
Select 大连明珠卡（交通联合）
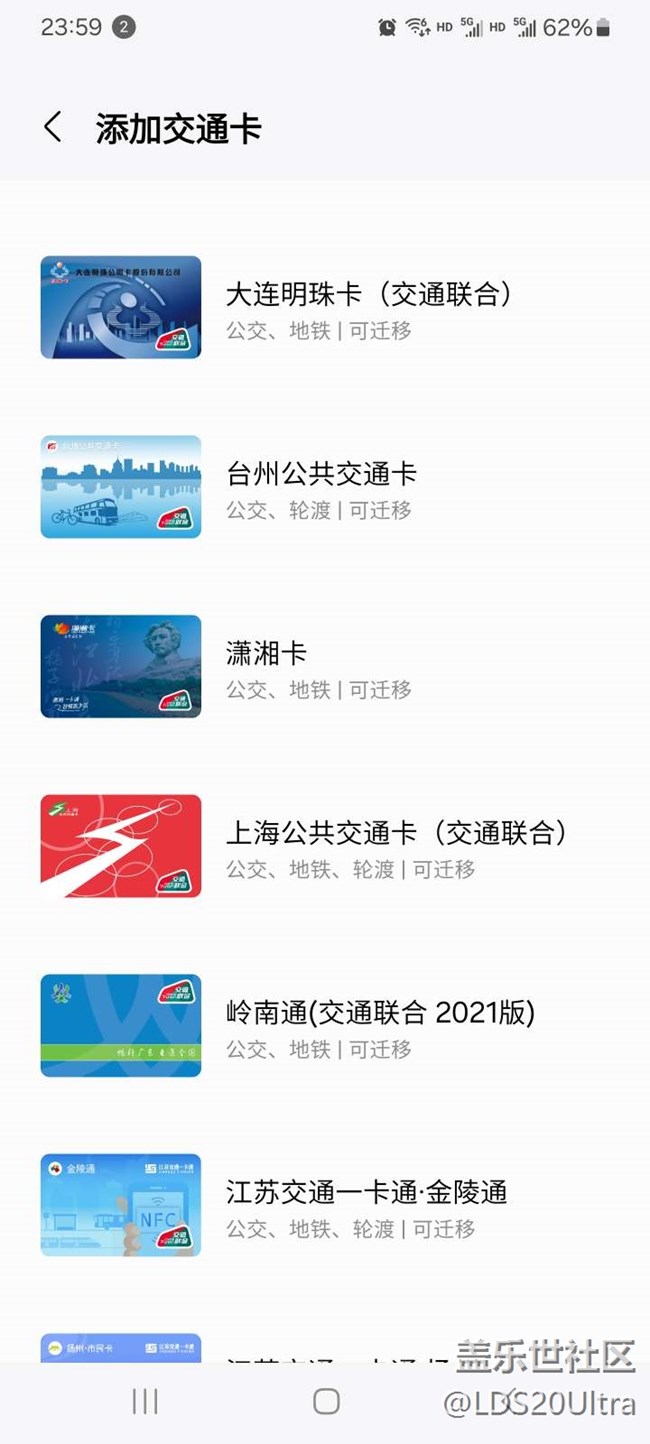[x=368, y=308]
